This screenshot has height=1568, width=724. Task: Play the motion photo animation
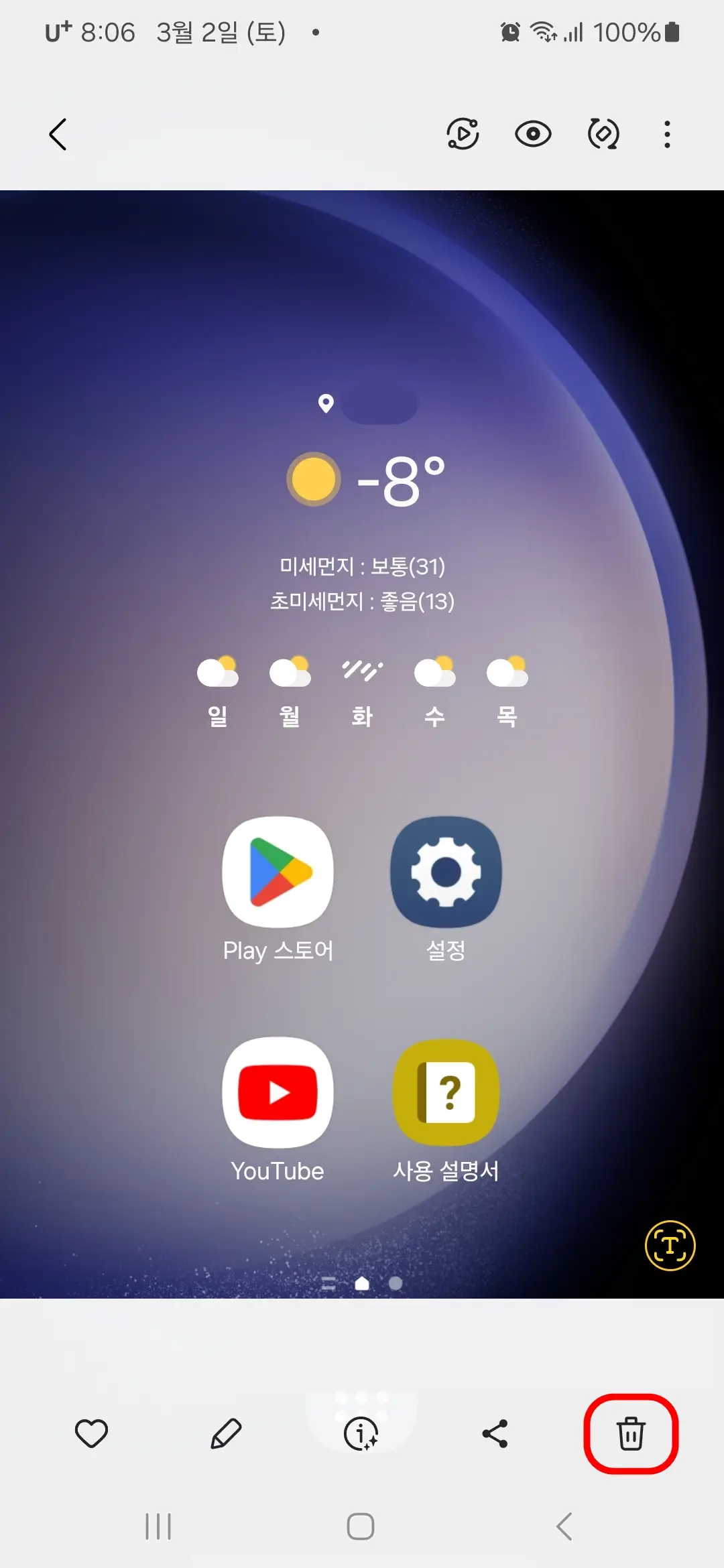pyautogui.click(x=463, y=134)
